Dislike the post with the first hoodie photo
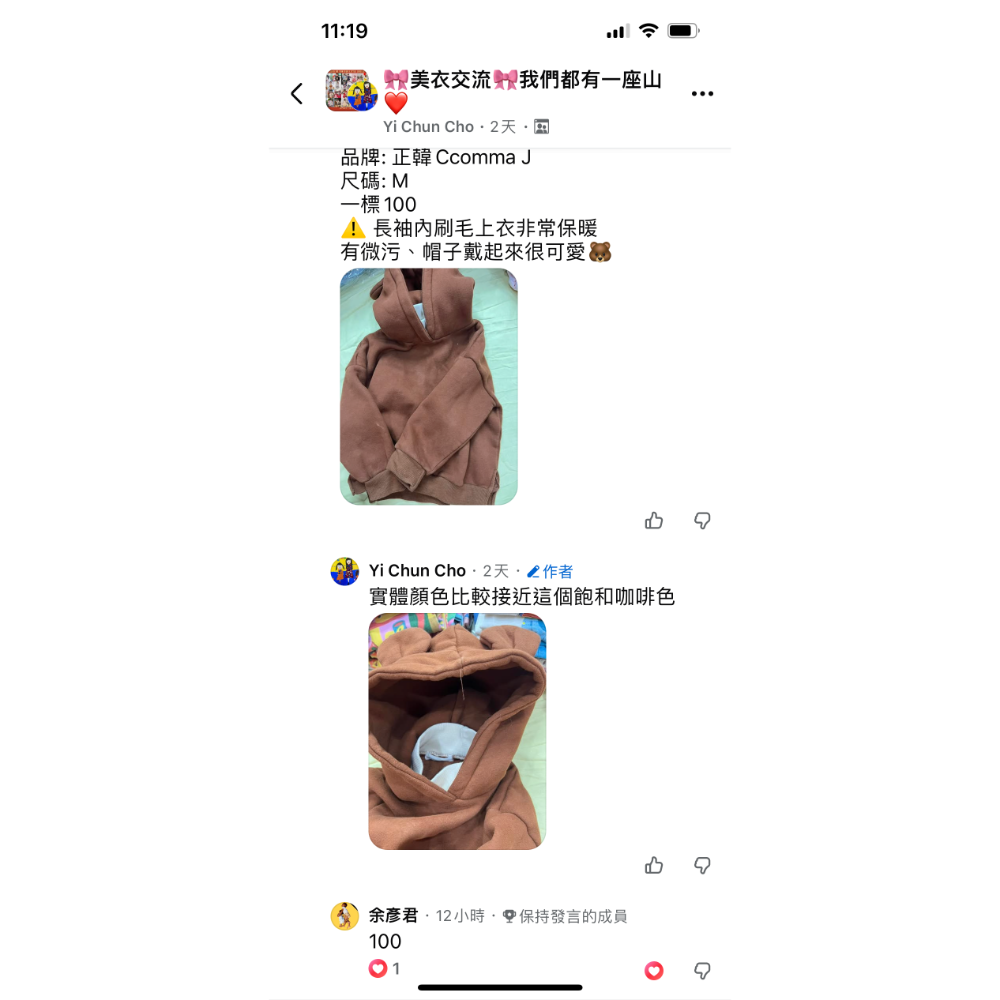The height and width of the screenshot is (1000, 1000). (702, 521)
